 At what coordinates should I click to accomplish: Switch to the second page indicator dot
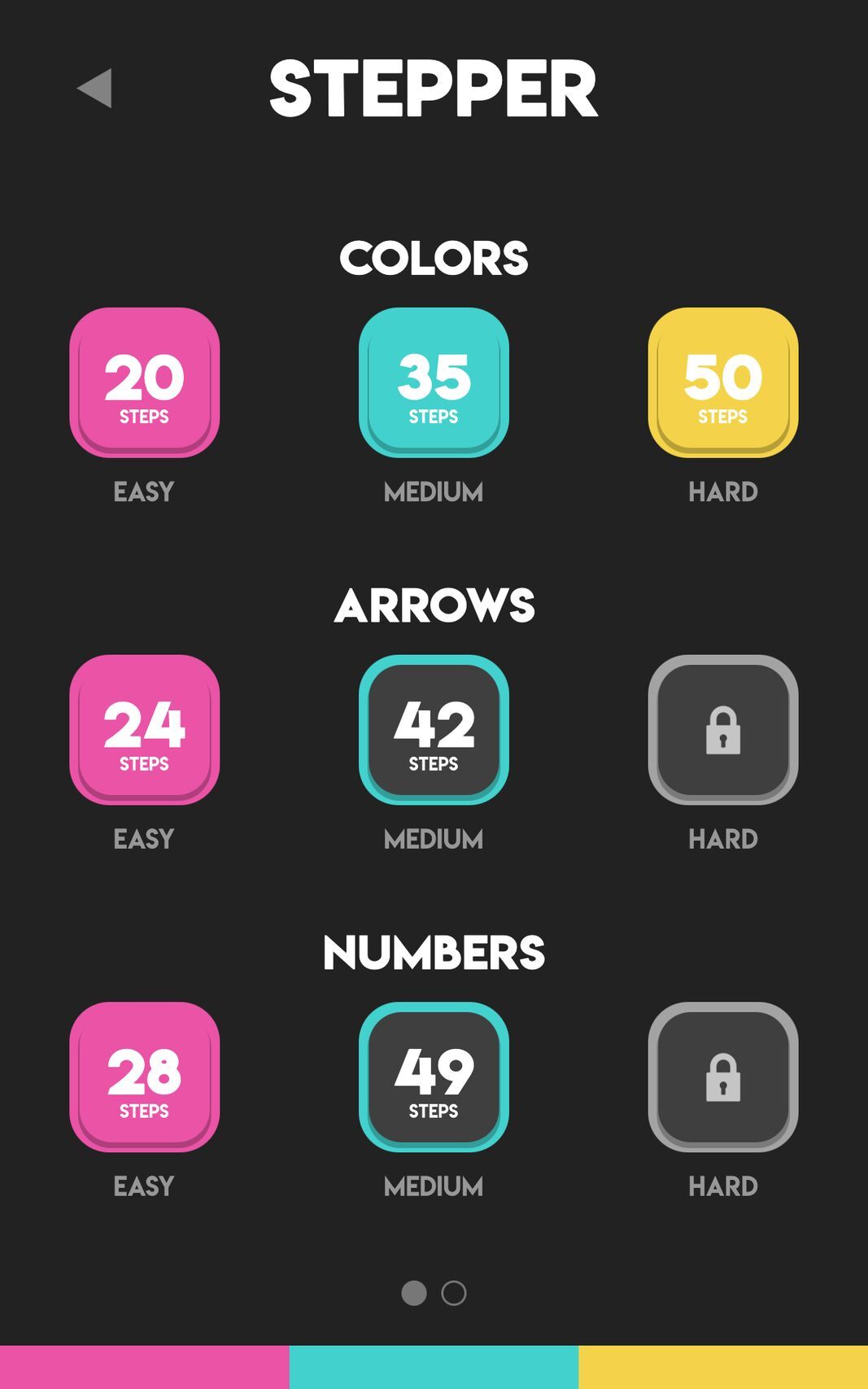point(454,1293)
